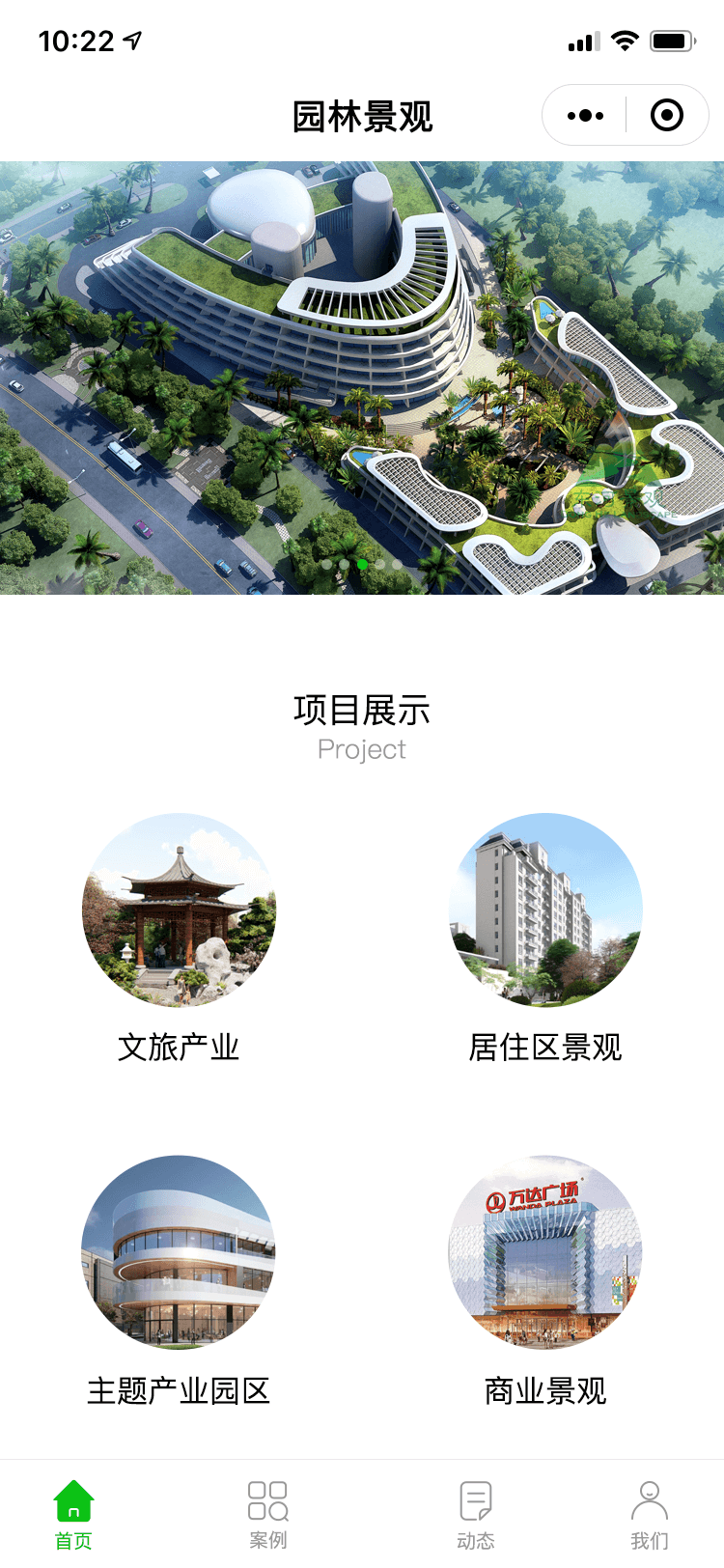This screenshot has height=1568, width=724.
Task: Close the mini program with the circle button
Action: [667, 115]
